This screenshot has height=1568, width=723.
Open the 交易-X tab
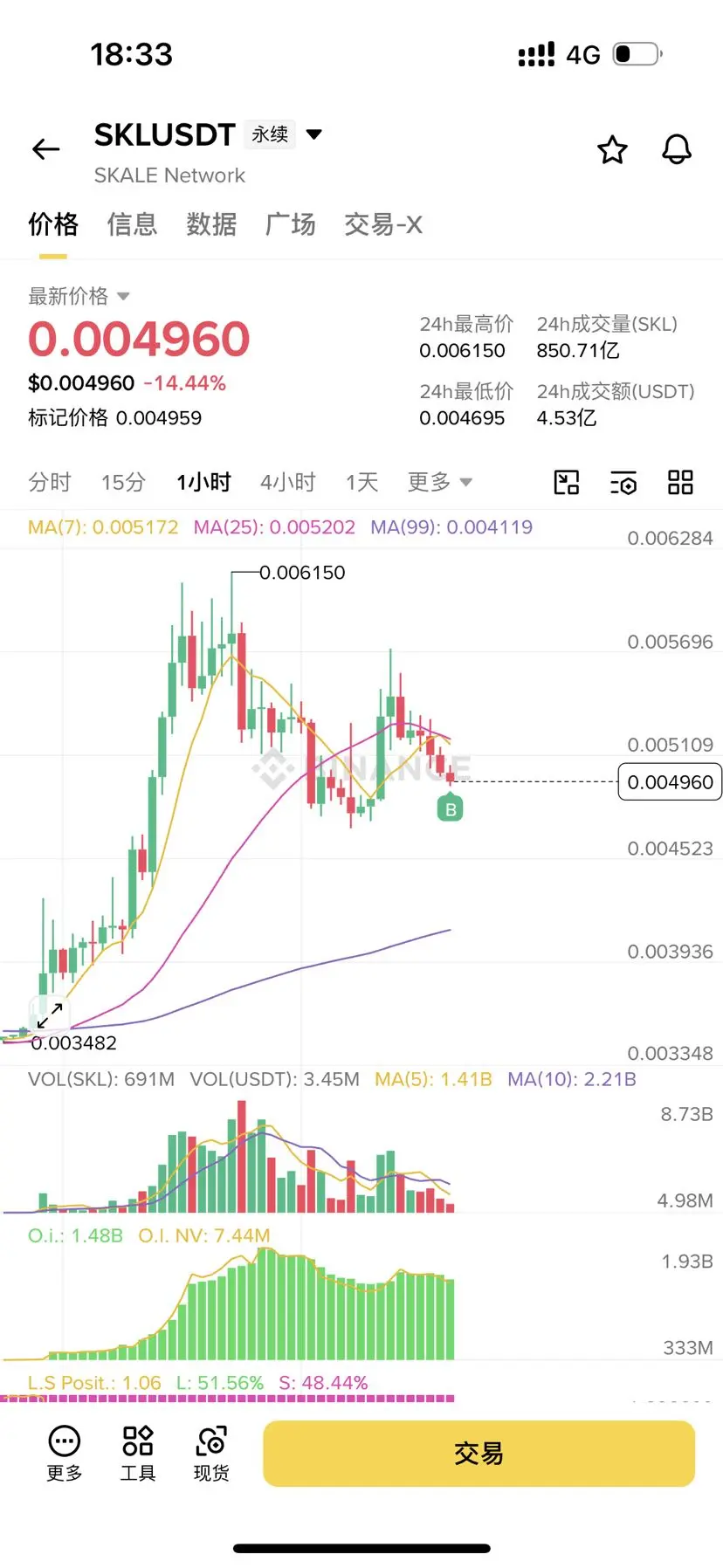click(383, 224)
